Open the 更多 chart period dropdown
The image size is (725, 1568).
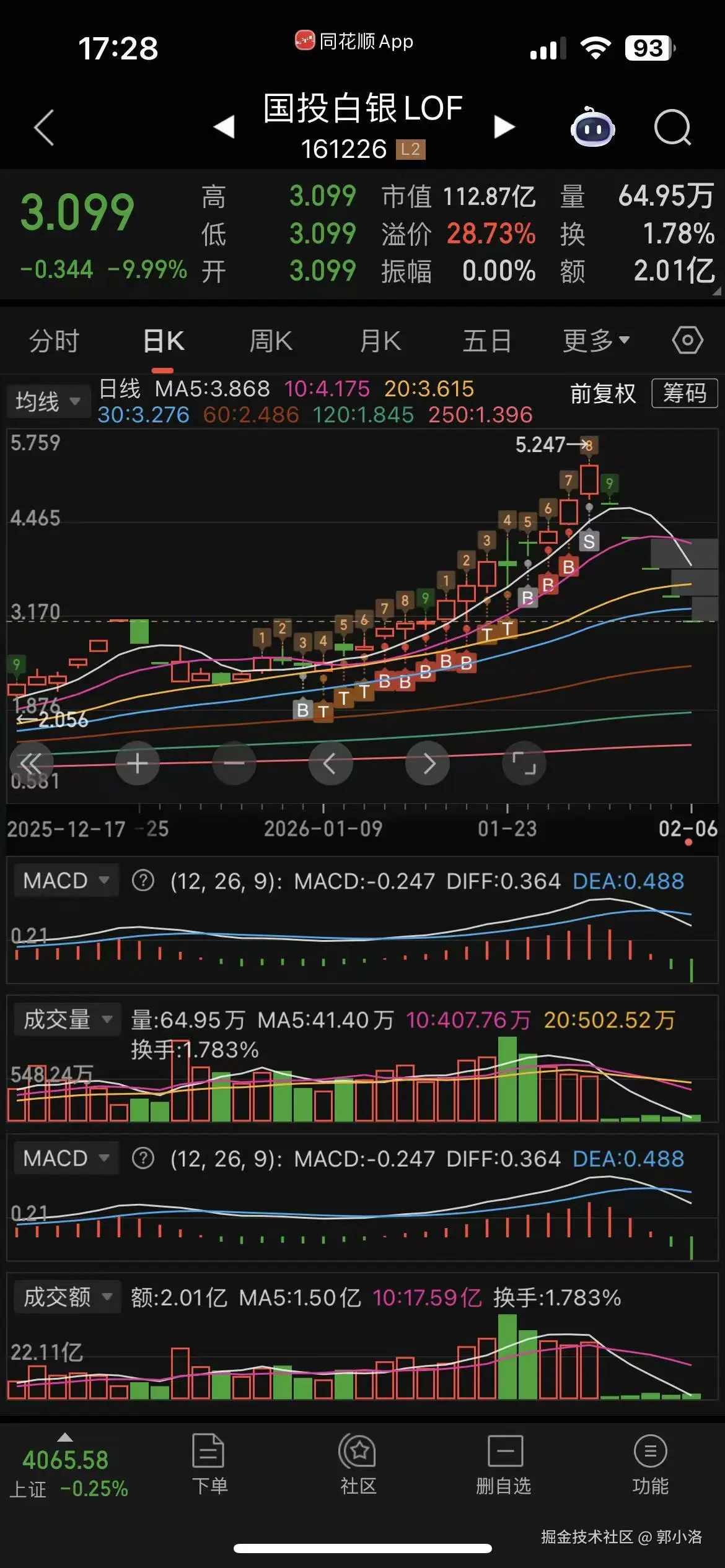(x=595, y=340)
